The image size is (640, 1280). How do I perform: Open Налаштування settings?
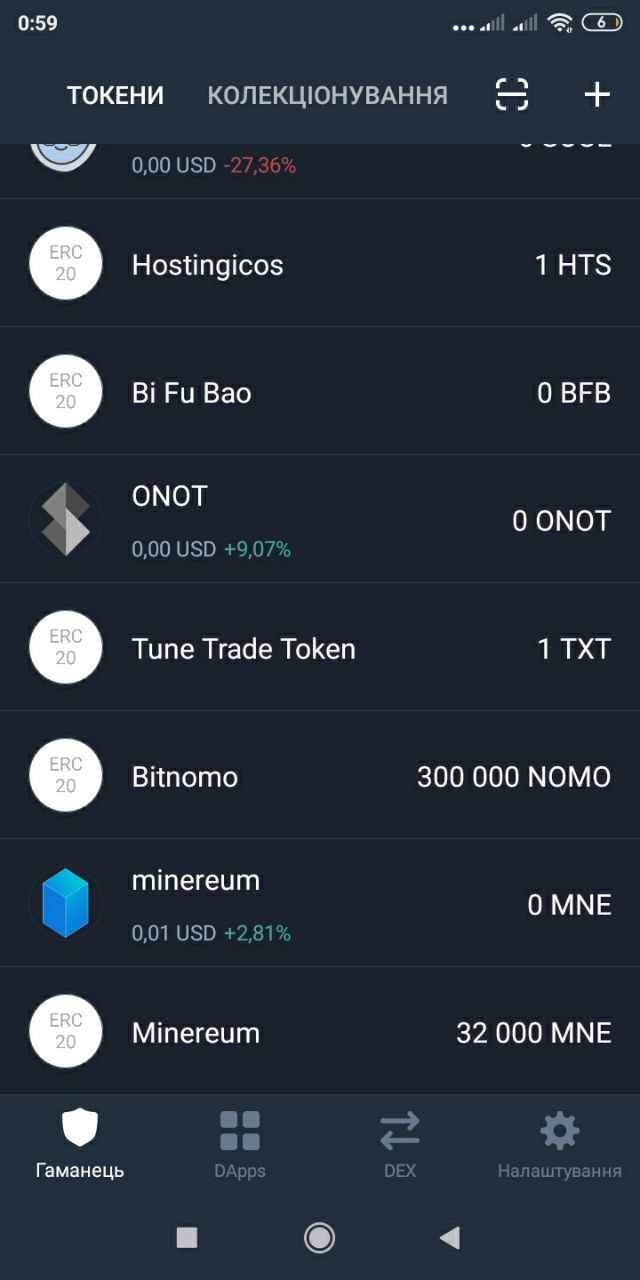pyautogui.click(x=560, y=1144)
